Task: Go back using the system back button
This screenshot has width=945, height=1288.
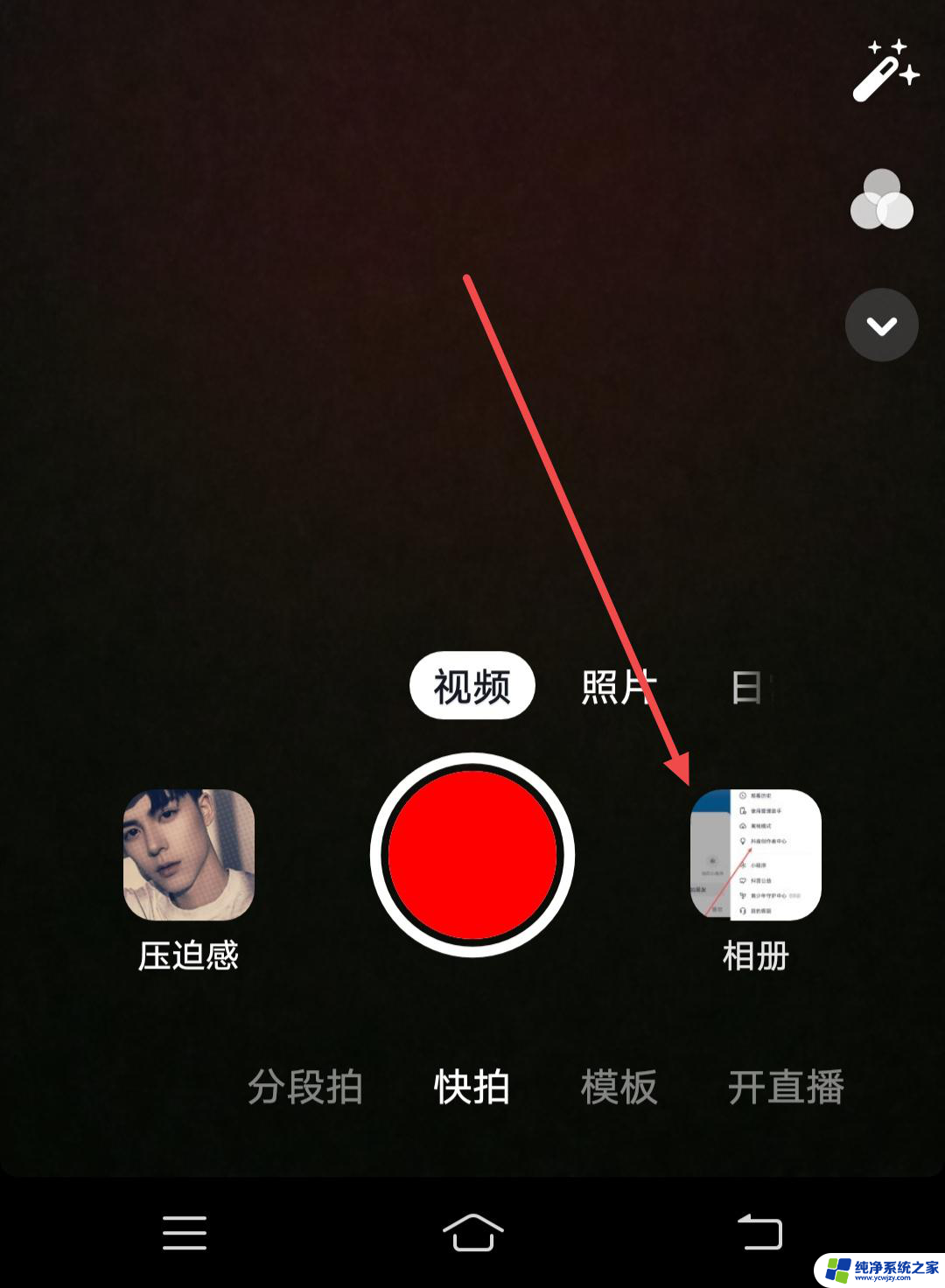Action: [x=759, y=1232]
